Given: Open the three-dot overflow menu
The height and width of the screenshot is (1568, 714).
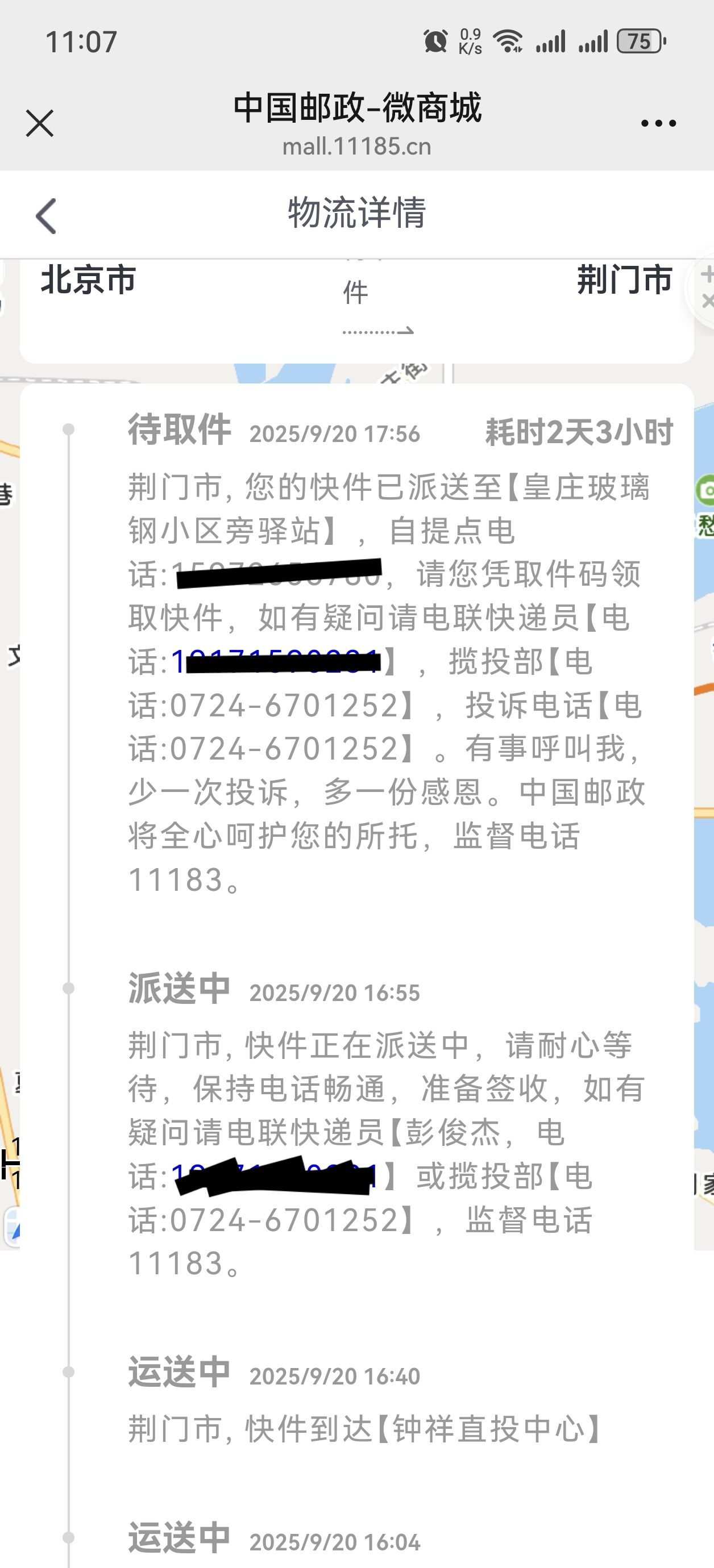Looking at the screenshot, I should (x=658, y=124).
